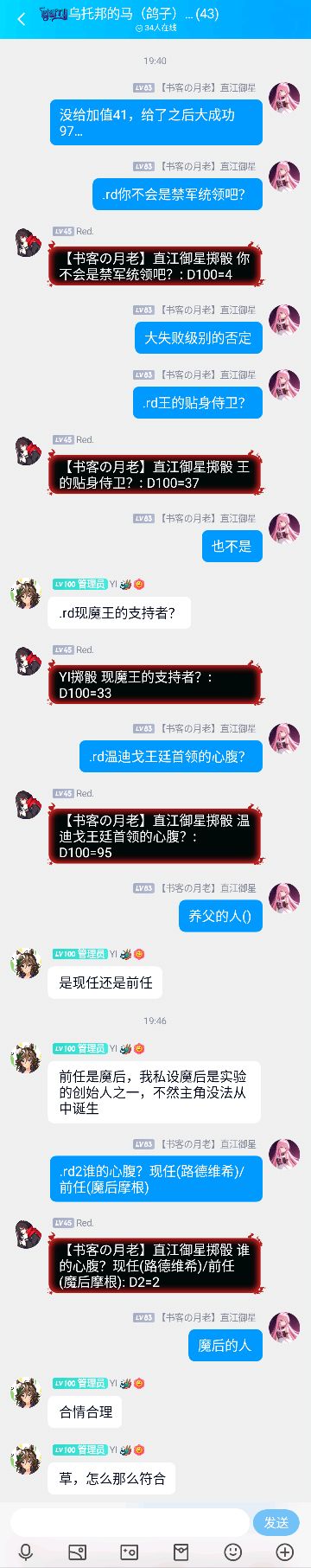This screenshot has width=311, height=1568.
Task: Go back from the group chat
Action: point(22,19)
